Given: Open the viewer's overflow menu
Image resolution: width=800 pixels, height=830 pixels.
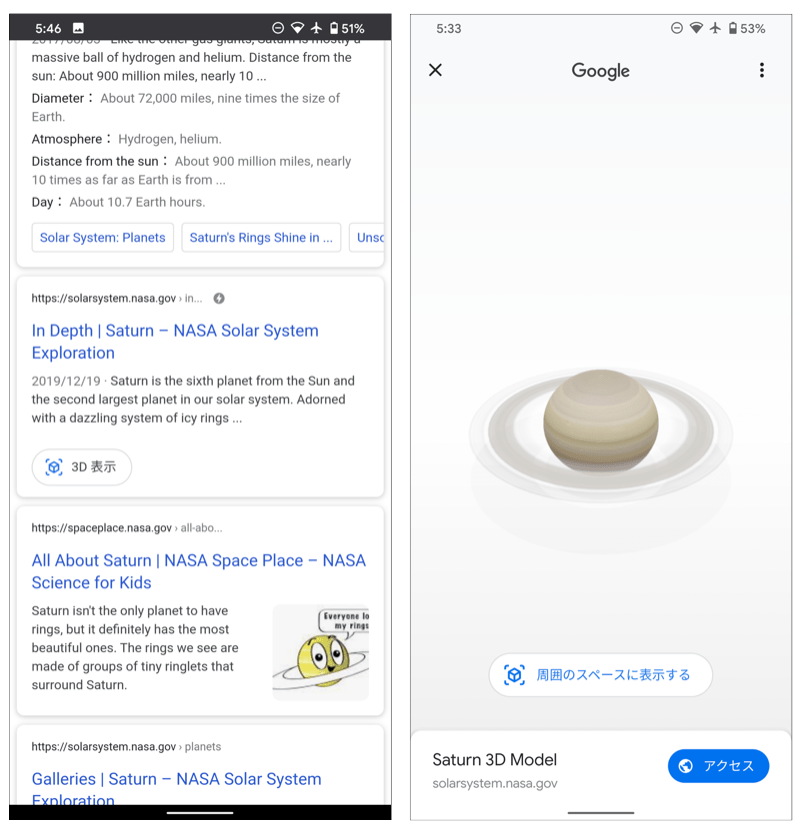Looking at the screenshot, I should 761,70.
